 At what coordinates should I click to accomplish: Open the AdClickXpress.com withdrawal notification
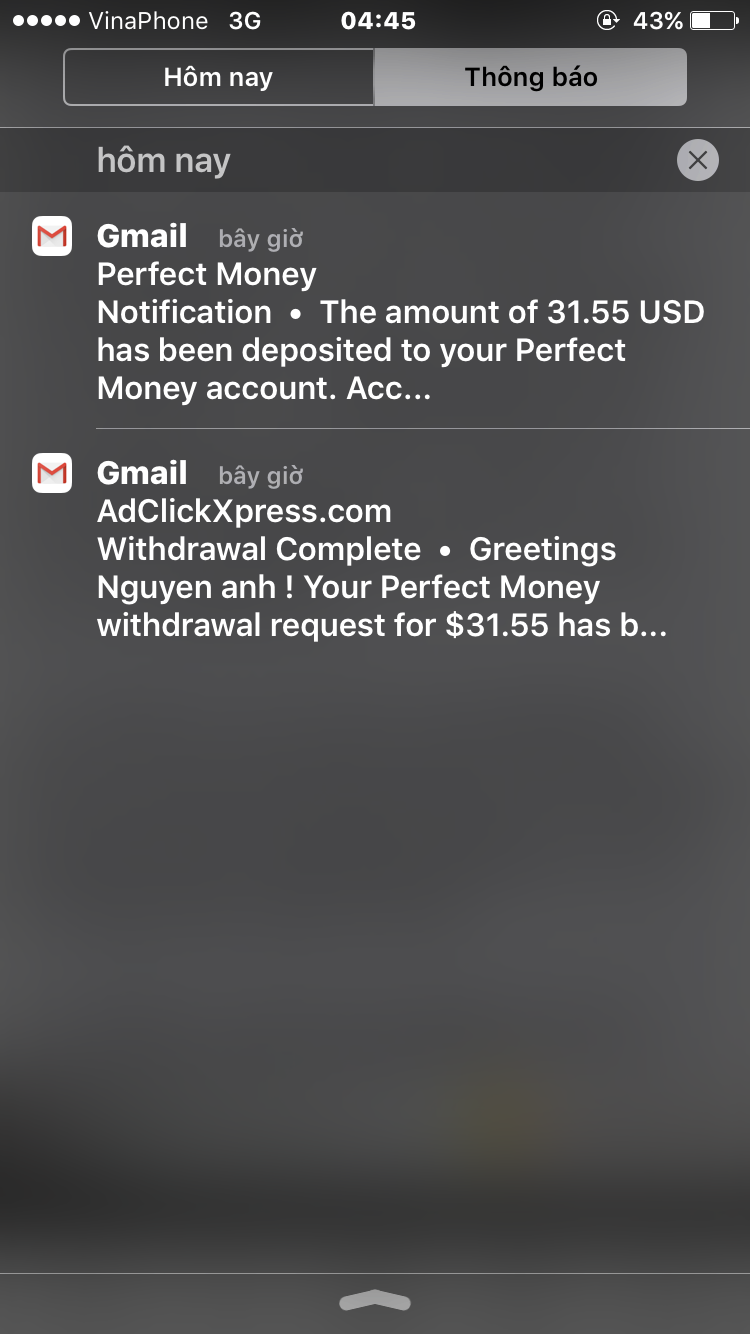coord(400,549)
